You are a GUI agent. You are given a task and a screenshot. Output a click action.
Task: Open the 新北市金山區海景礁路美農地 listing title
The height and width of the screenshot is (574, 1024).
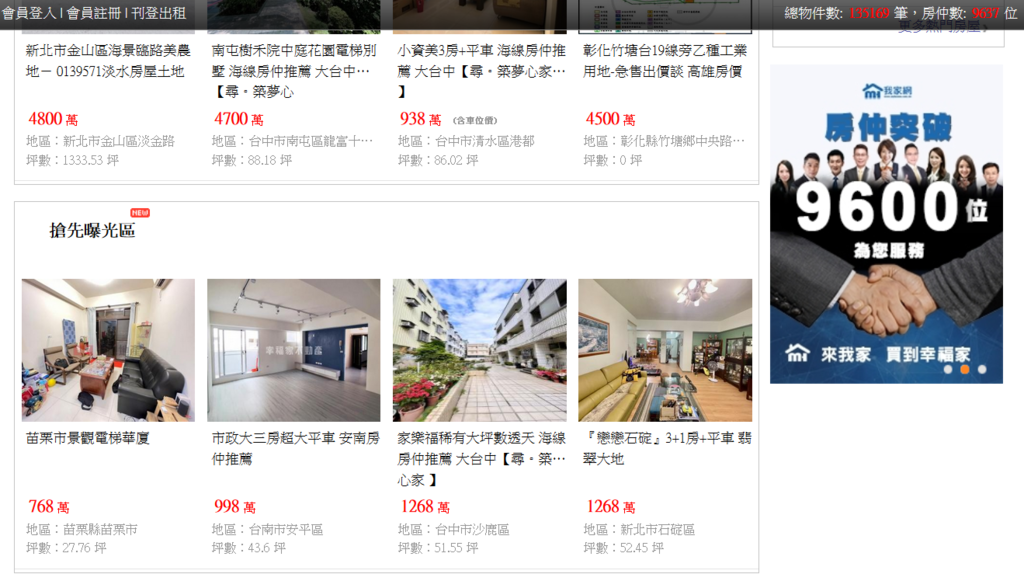click(107, 60)
